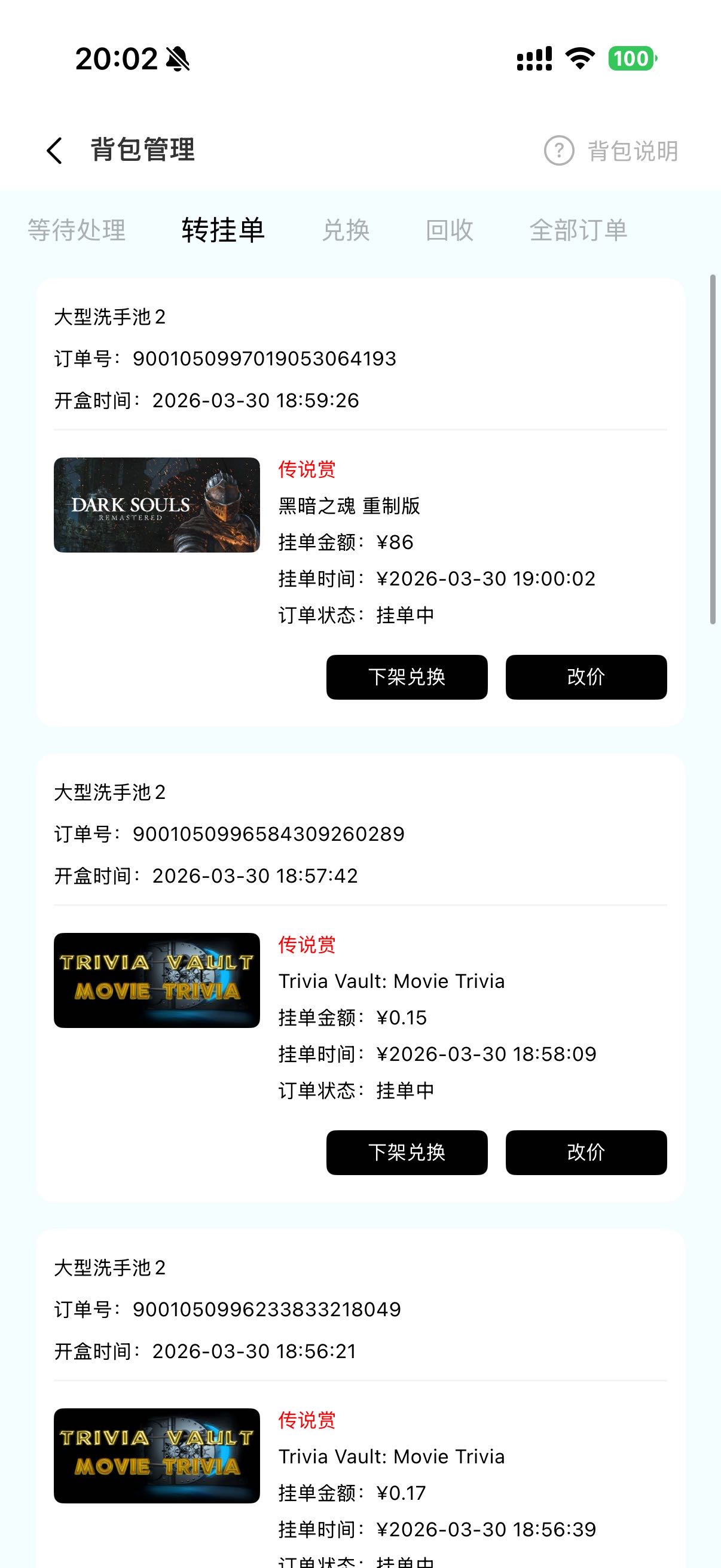This screenshot has width=721, height=1568.
Task: Open 背包说明 help
Action: point(612,151)
